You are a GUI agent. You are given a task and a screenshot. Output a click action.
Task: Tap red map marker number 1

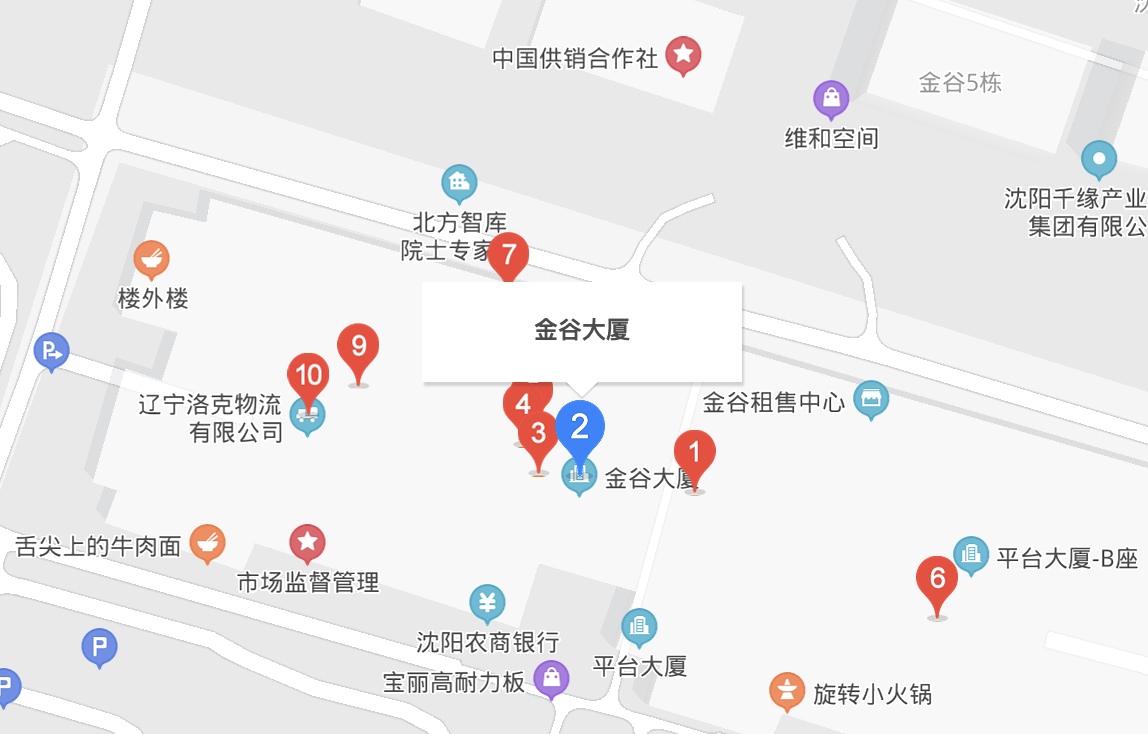[x=695, y=454]
